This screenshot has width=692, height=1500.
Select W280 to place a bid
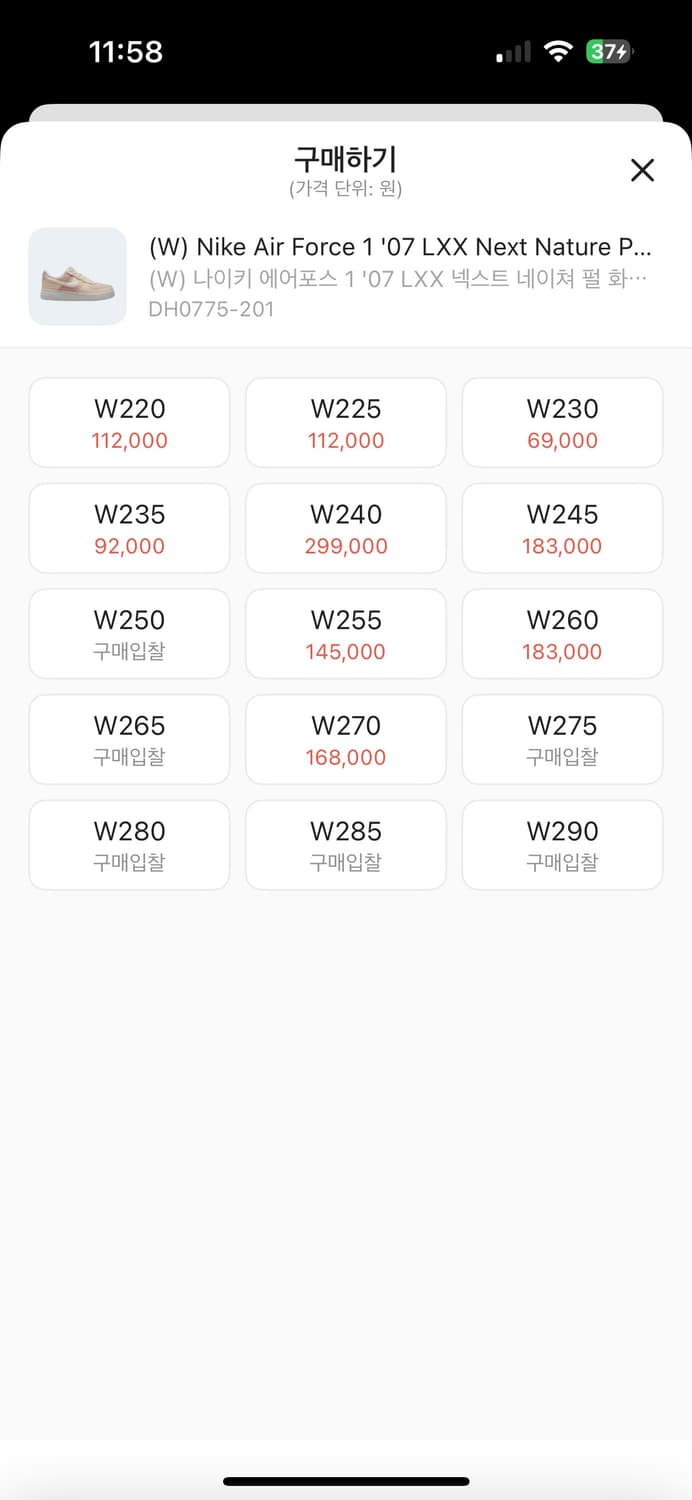[x=130, y=845]
